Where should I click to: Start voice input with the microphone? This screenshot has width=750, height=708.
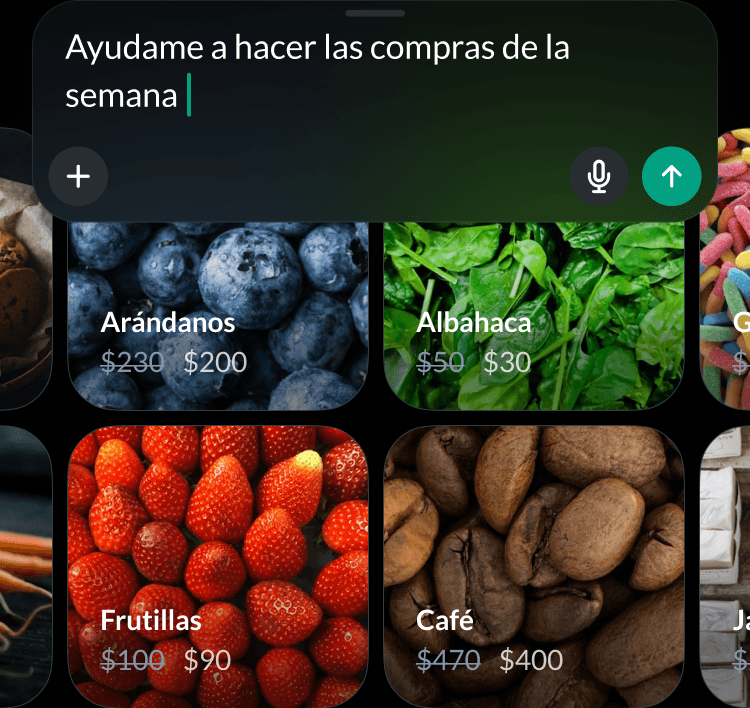599,177
